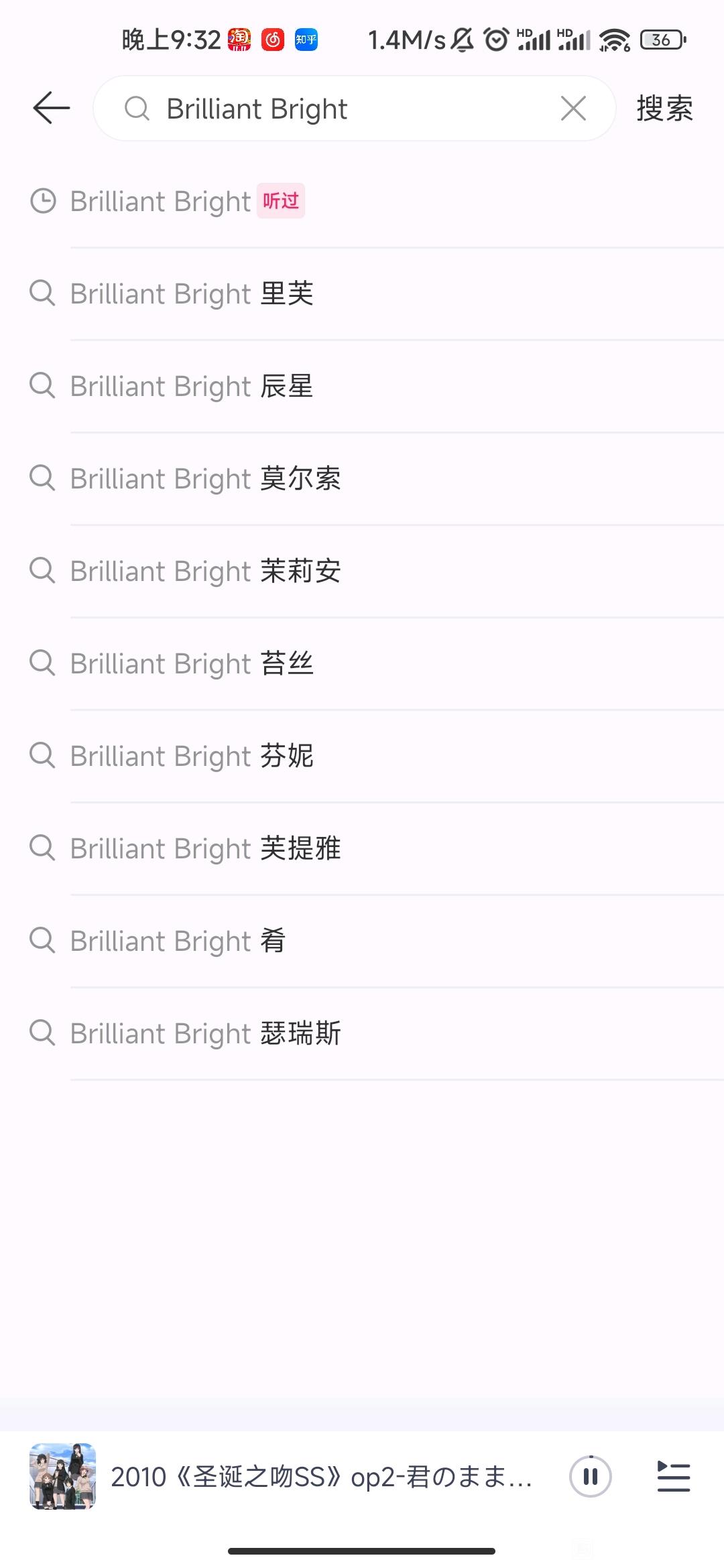The image size is (724, 1568).
Task: Open the now playing album cover
Action: [x=62, y=1476]
